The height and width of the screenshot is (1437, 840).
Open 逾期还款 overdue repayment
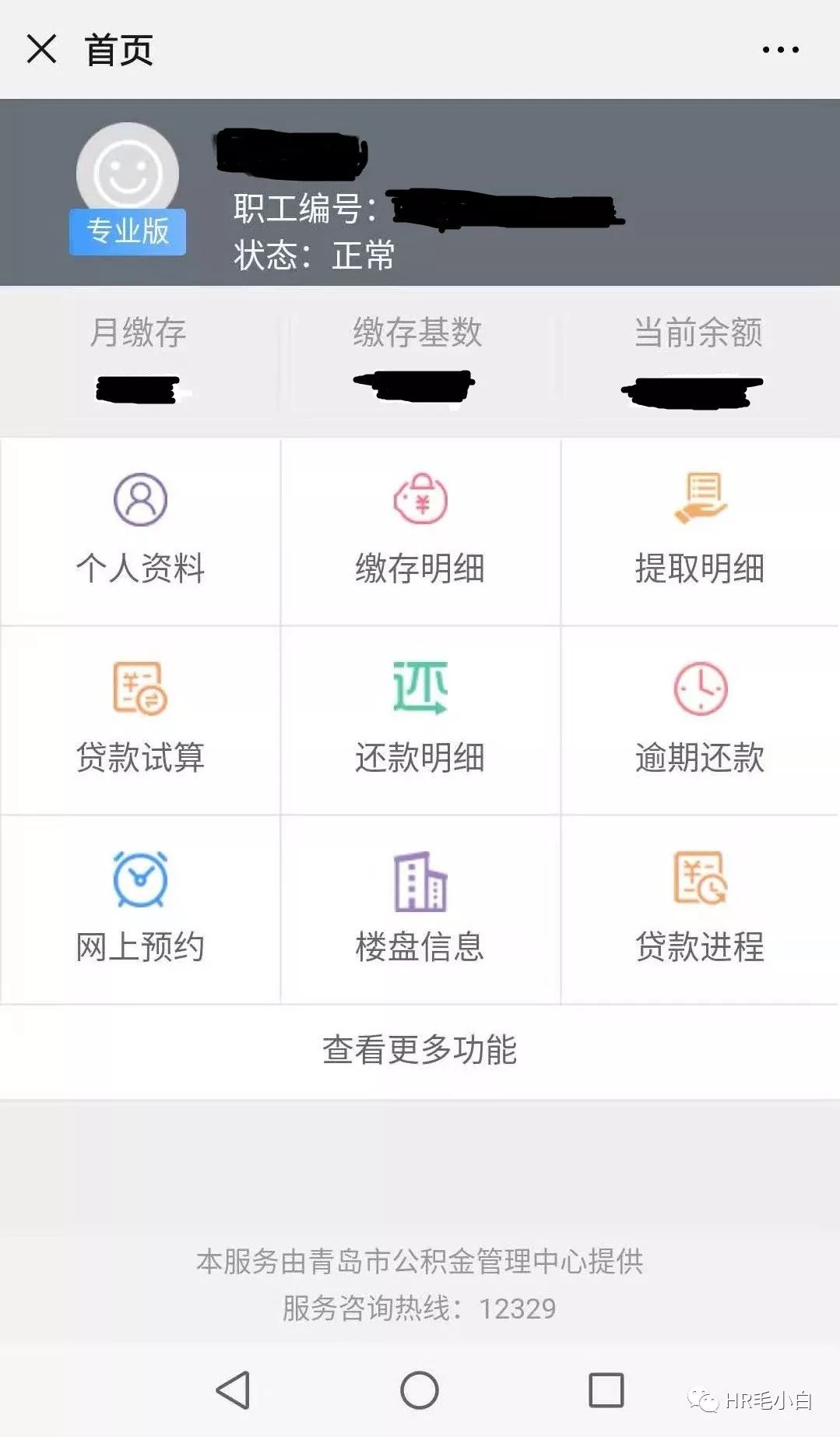(x=699, y=720)
